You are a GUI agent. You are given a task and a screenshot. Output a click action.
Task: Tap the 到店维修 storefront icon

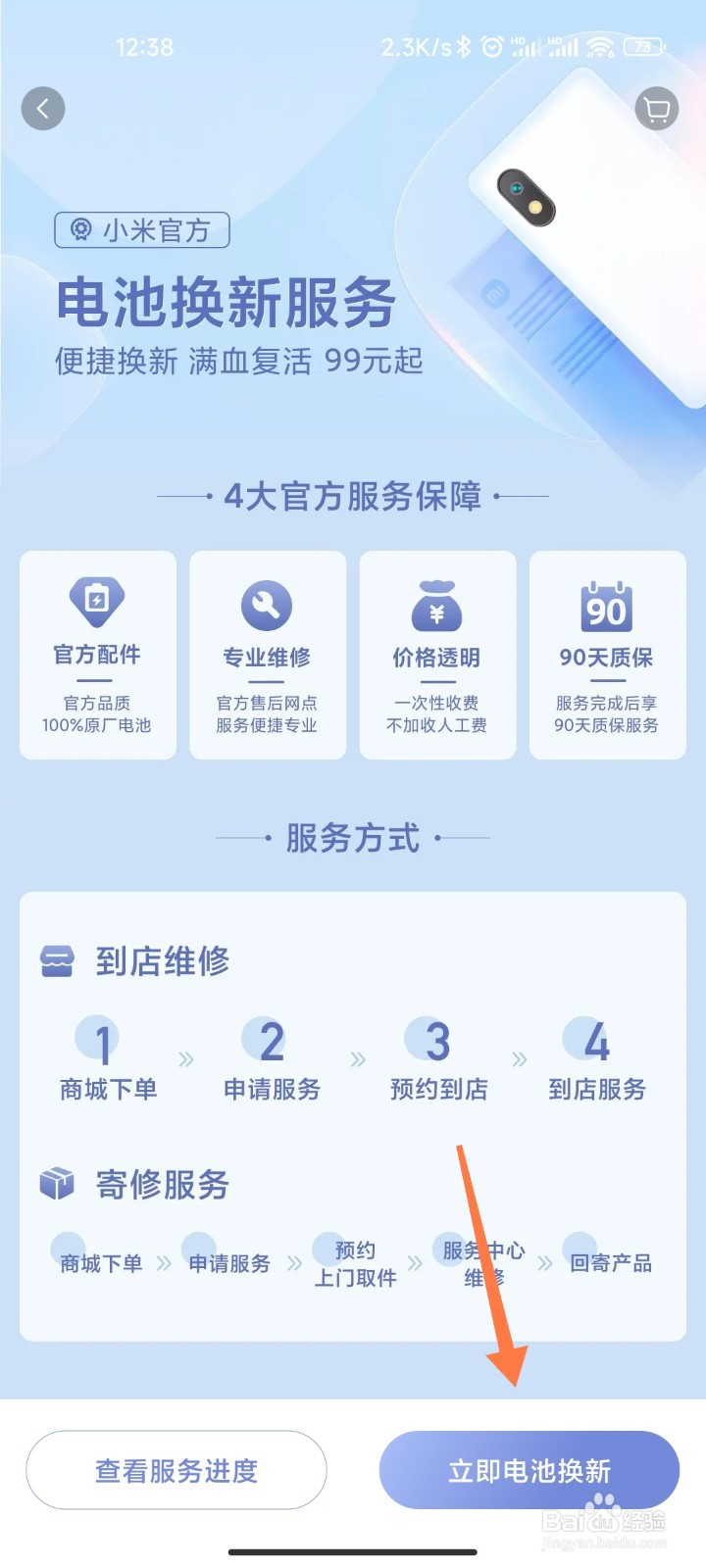(56, 961)
